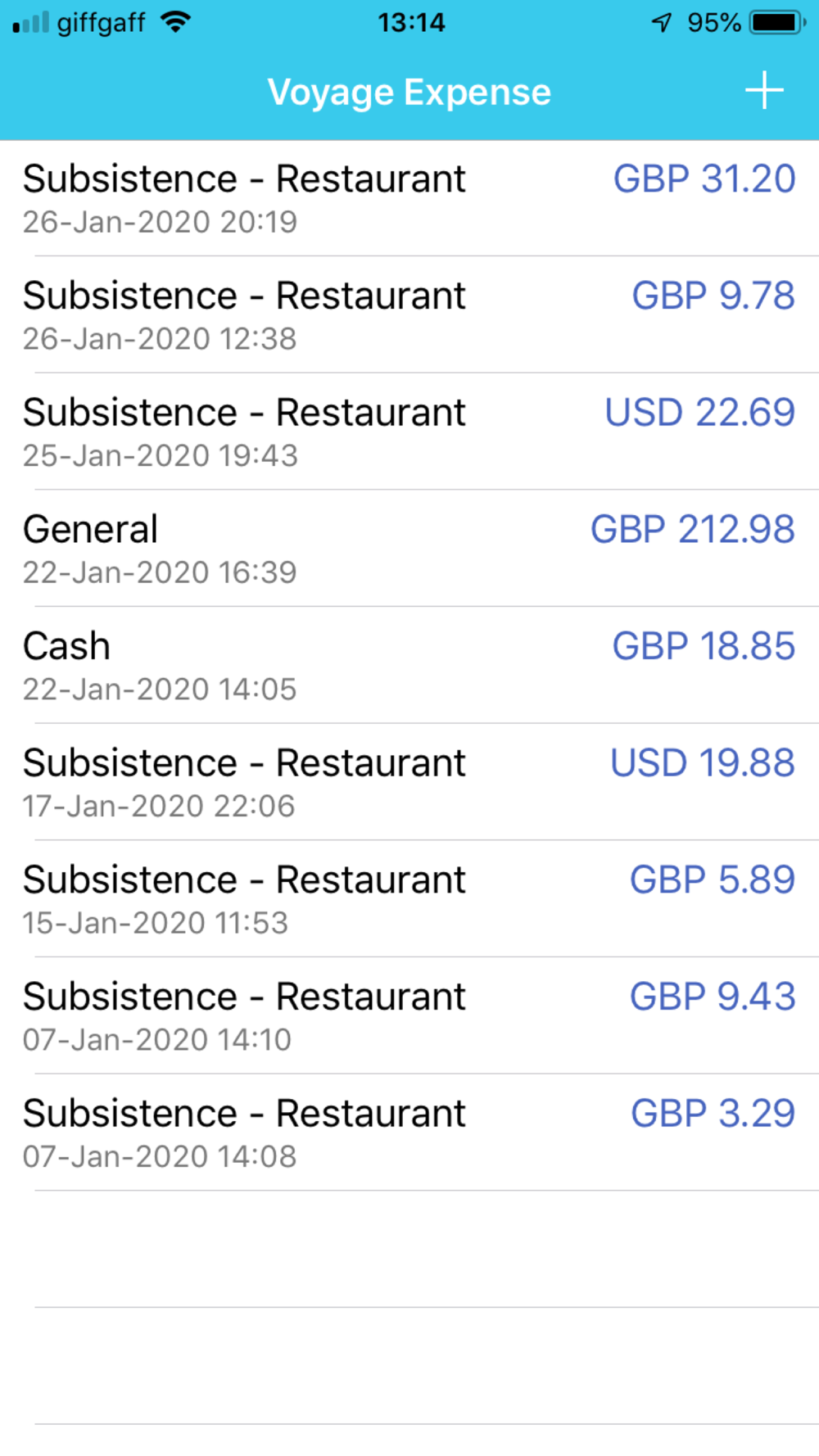
Task: Open the GBP 31.20 restaurant expense
Action: click(x=409, y=198)
